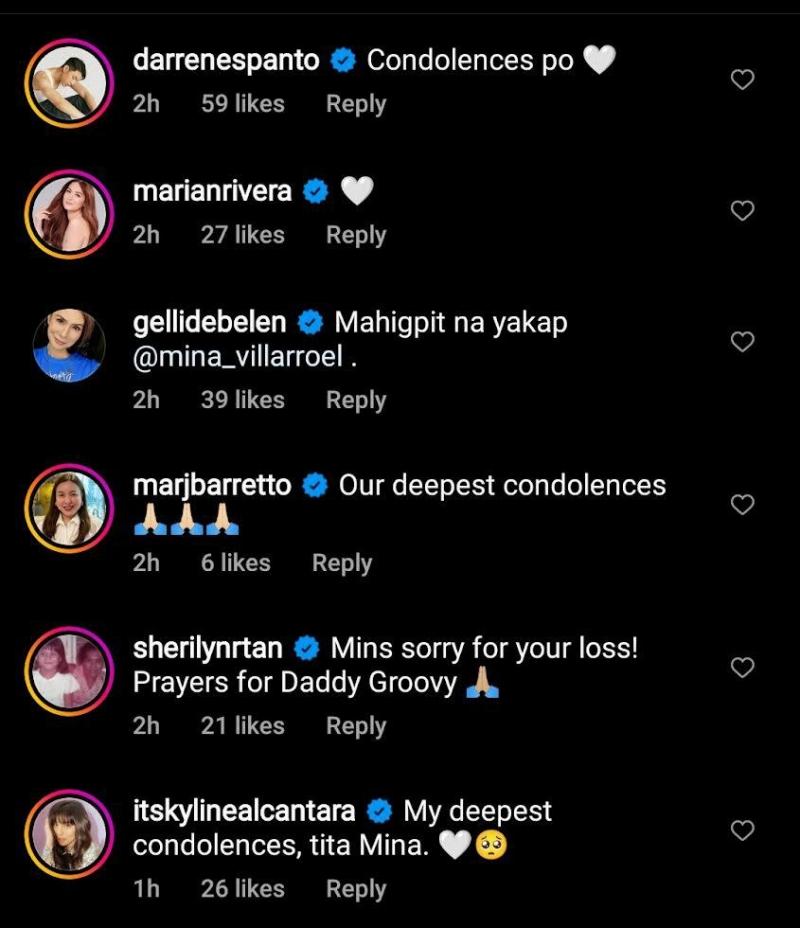Reply to sherilynrtan's comment
The height and width of the screenshot is (928, 800).
click(355, 726)
